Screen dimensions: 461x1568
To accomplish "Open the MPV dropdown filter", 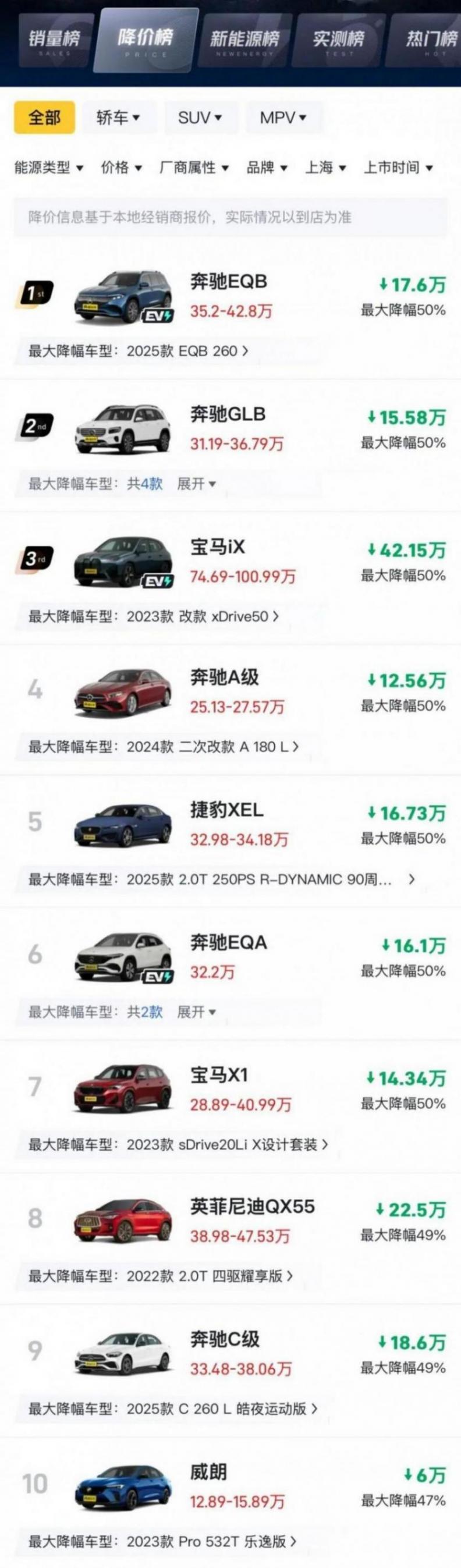I will click(x=283, y=118).
